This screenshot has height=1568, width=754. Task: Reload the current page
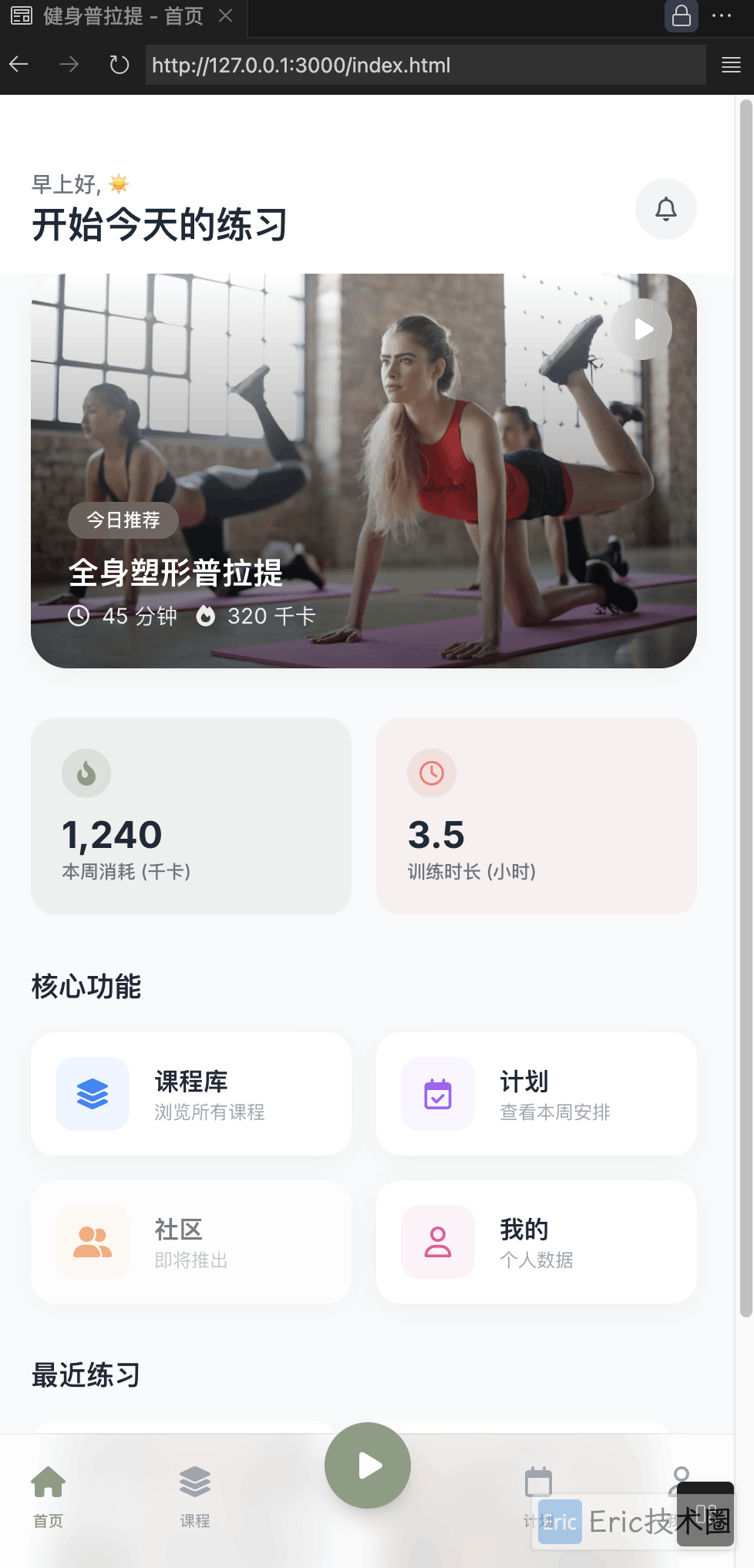[119, 65]
